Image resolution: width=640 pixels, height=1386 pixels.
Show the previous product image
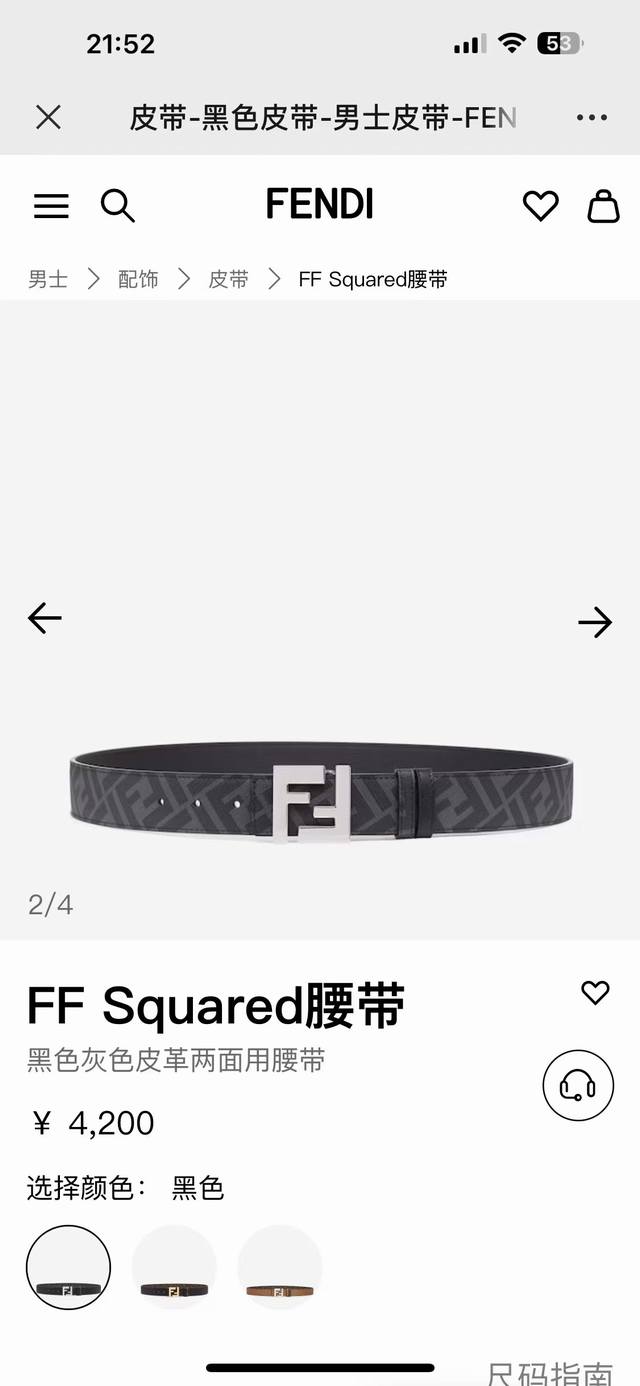[x=45, y=619]
